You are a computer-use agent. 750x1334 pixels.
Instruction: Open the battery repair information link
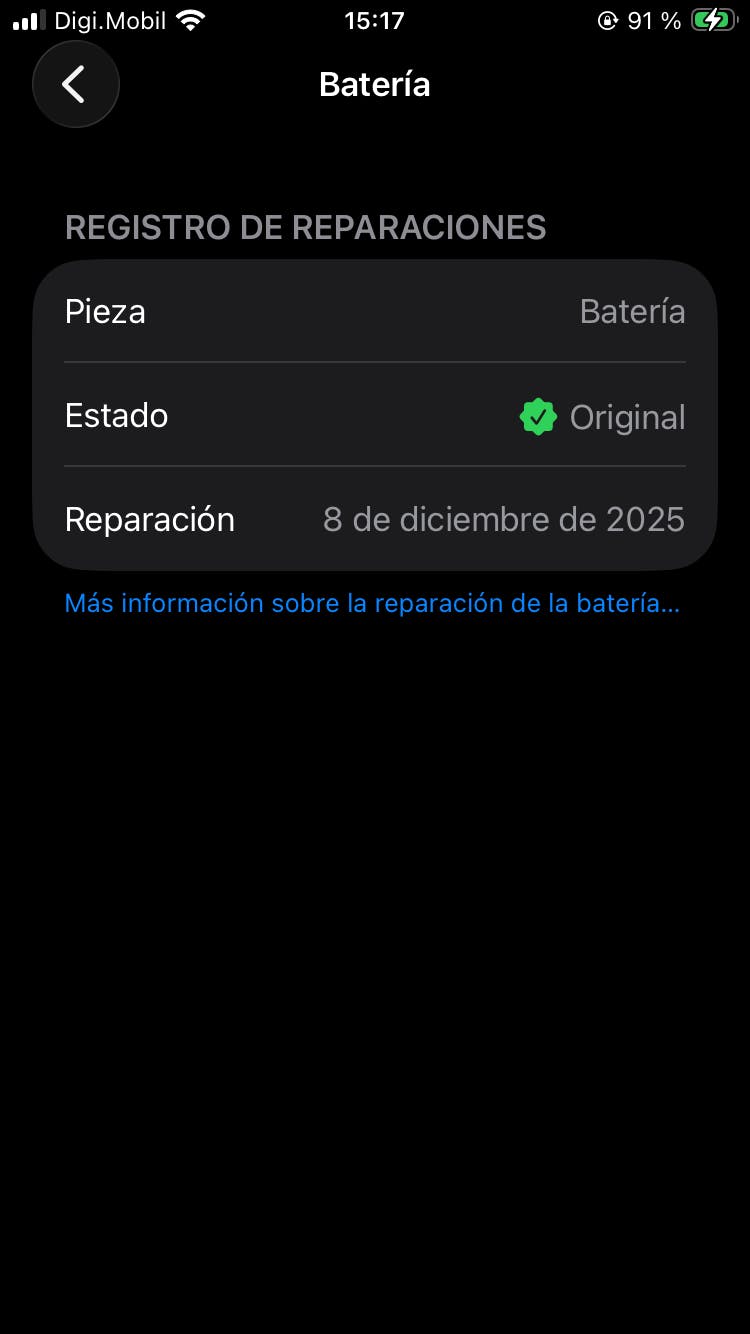coord(372,604)
